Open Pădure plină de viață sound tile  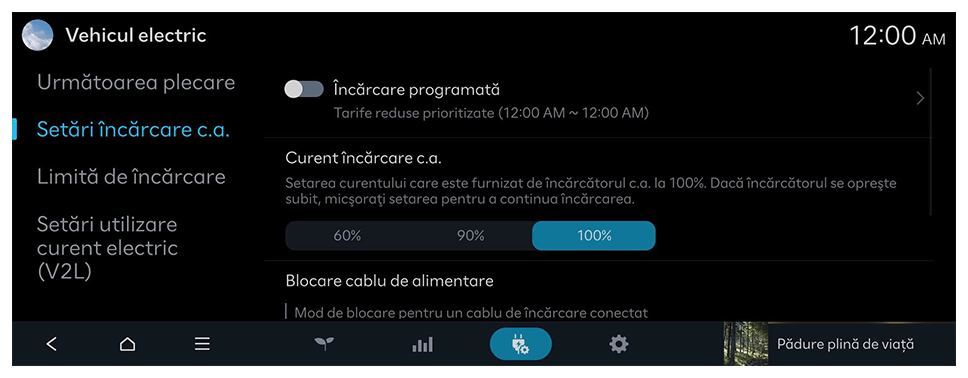pos(839,344)
